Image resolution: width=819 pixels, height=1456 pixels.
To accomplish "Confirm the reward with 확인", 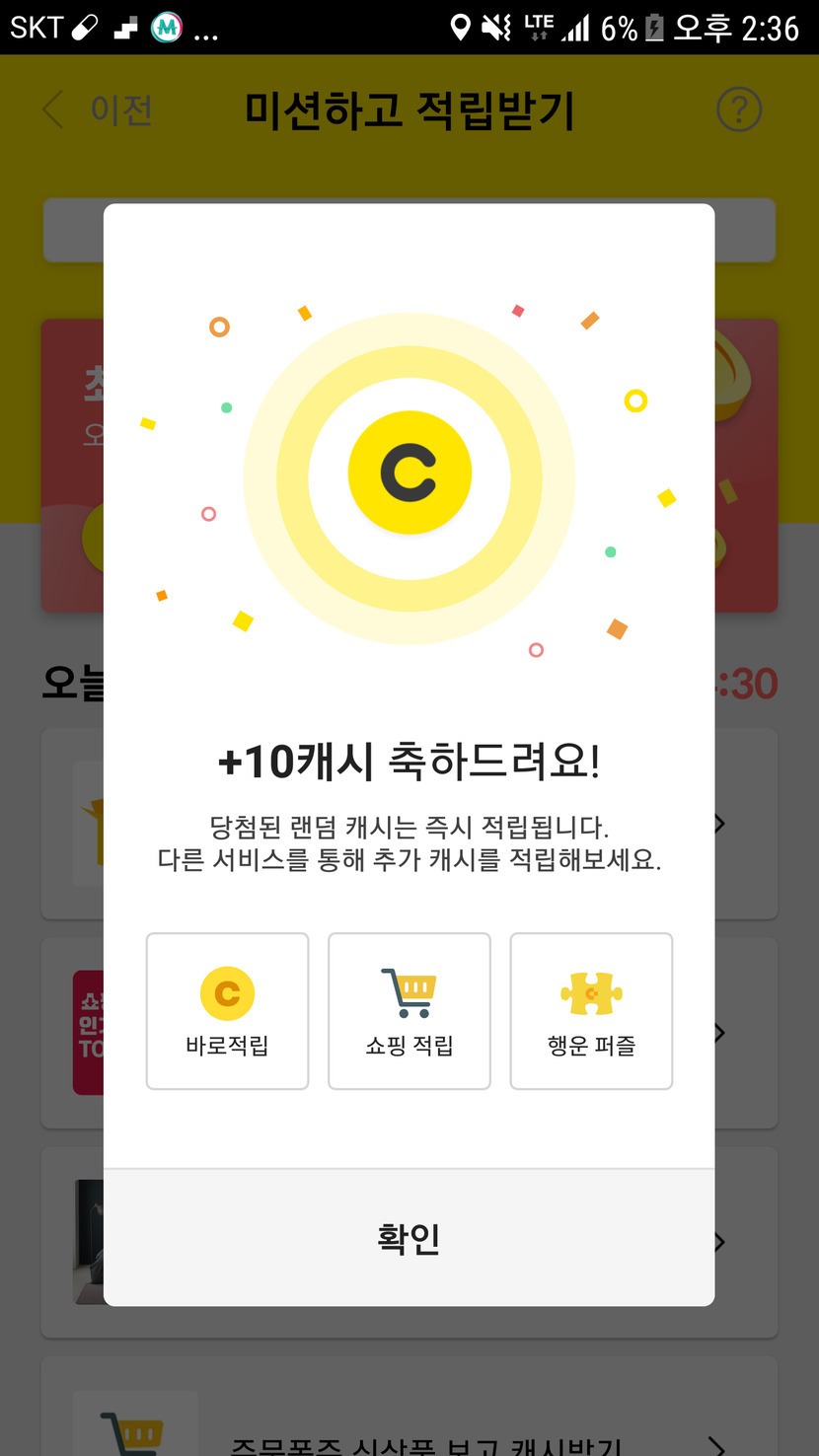I will [409, 1238].
